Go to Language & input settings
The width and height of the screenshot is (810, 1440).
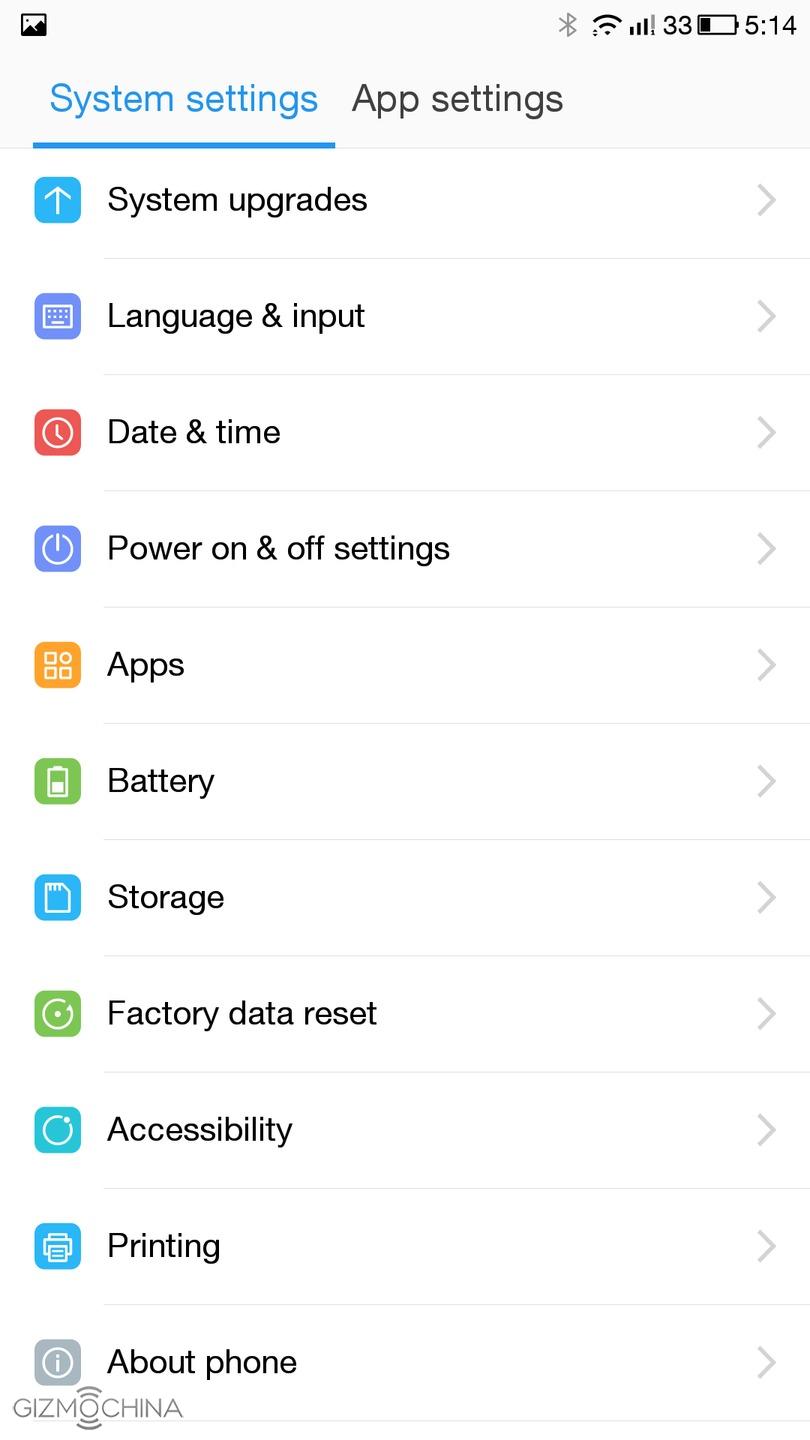tap(405, 316)
